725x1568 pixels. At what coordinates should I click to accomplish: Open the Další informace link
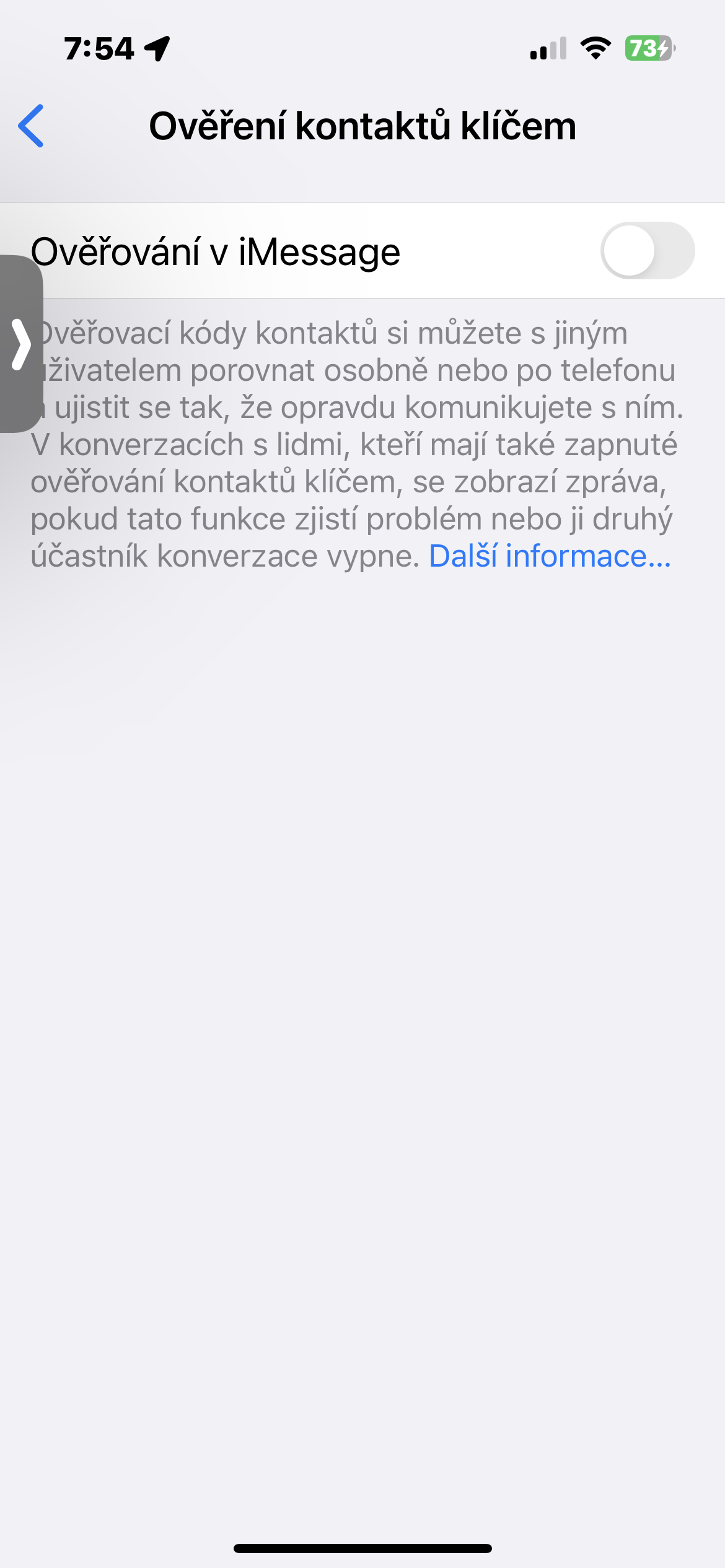[x=550, y=556]
